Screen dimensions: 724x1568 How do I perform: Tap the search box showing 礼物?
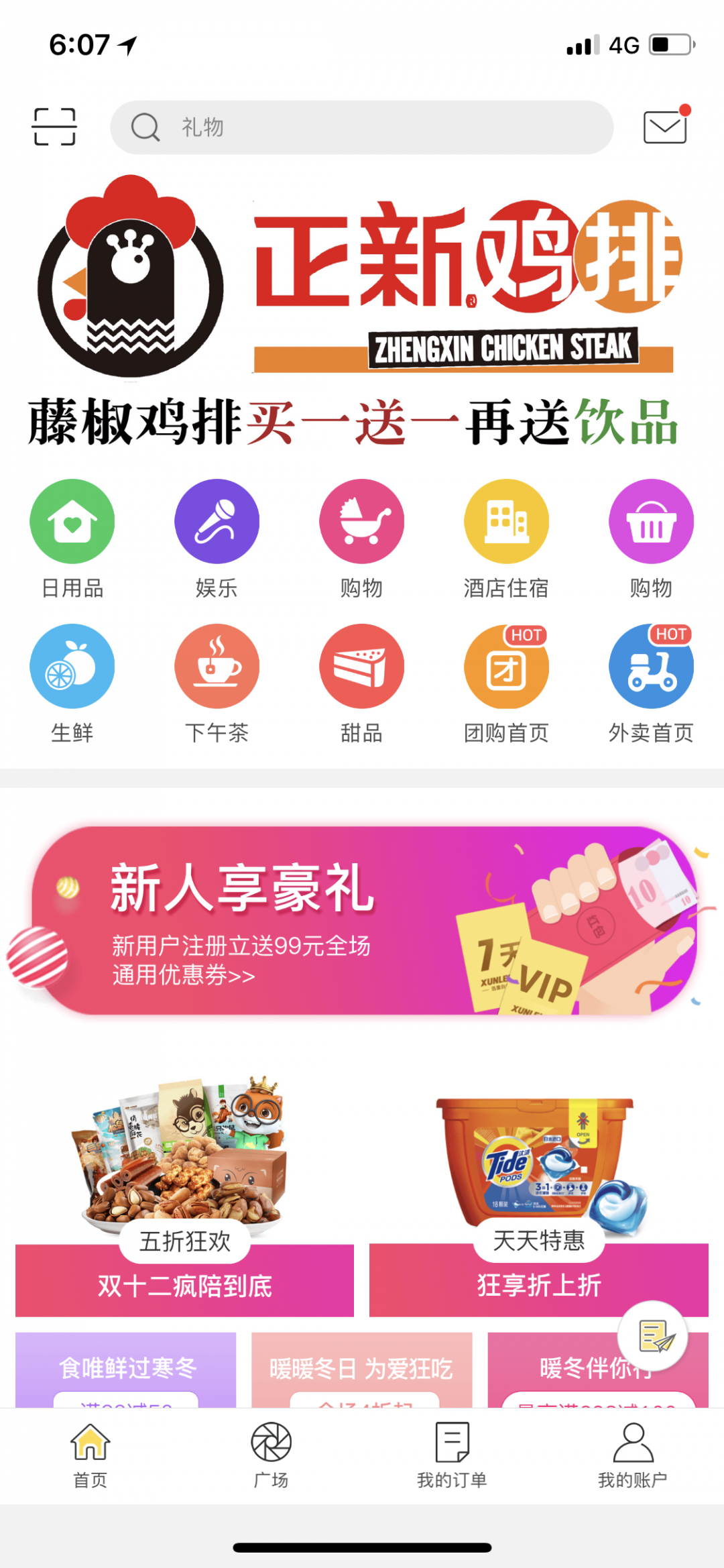(362, 127)
